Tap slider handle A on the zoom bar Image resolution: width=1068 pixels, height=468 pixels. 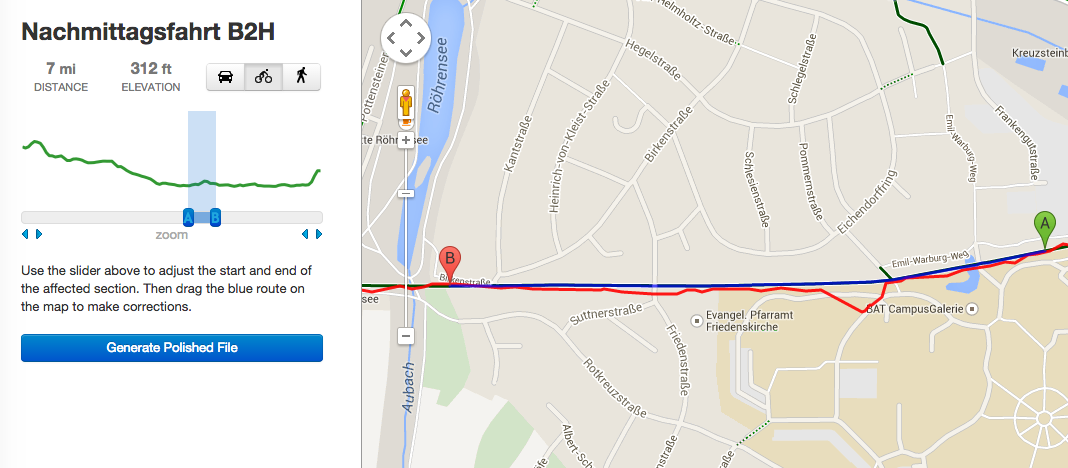pyautogui.click(x=188, y=217)
